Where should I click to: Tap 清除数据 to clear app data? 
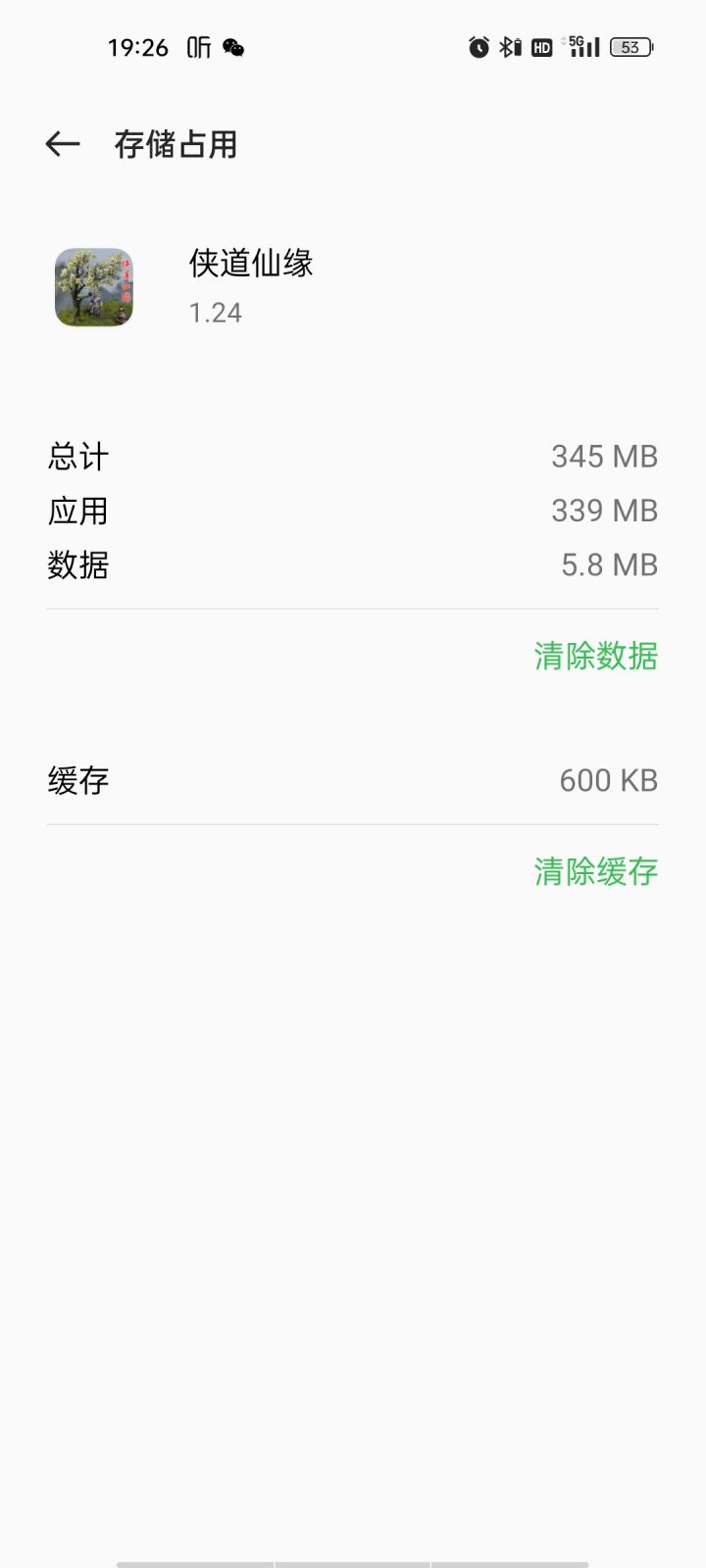(x=596, y=656)
